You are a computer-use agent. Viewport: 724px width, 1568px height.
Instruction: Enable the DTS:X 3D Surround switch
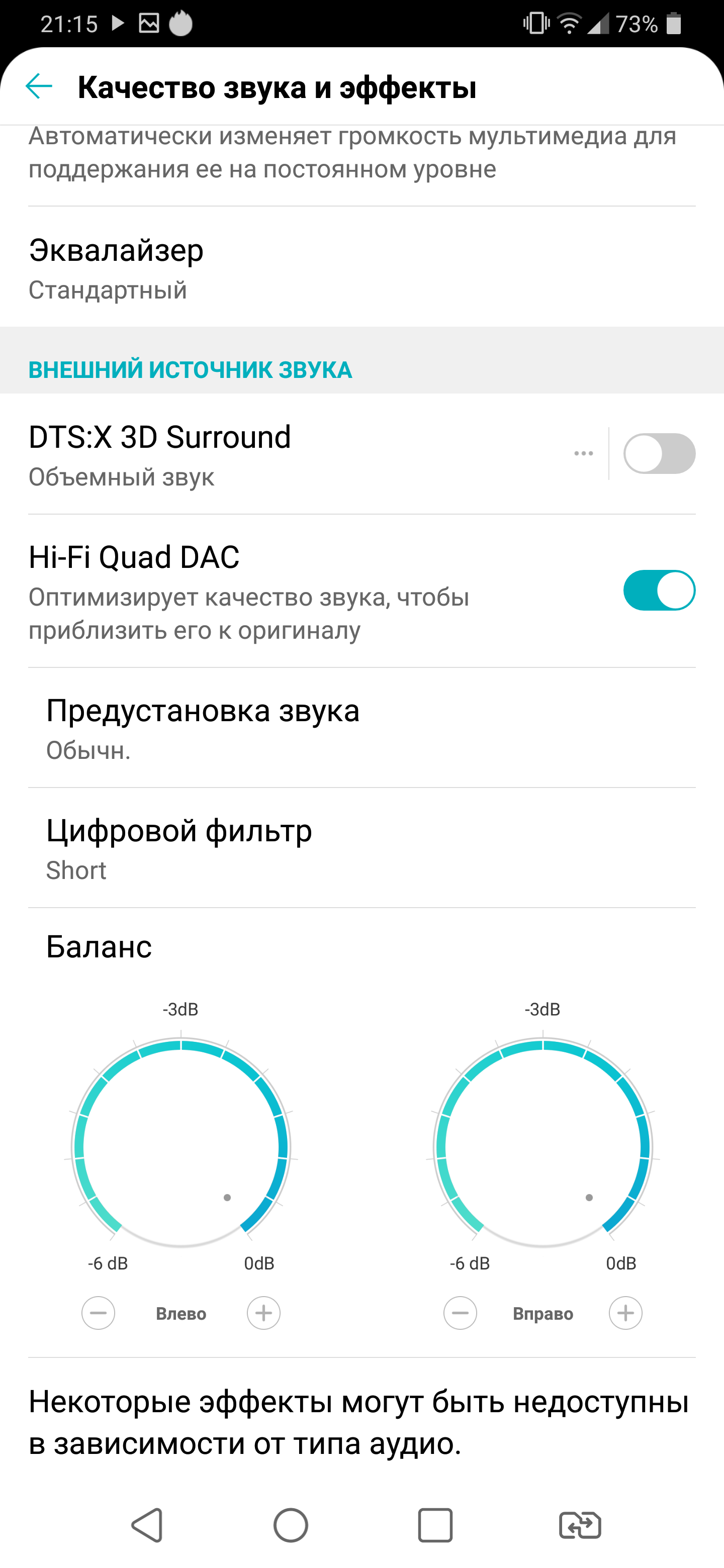point(659,453)
